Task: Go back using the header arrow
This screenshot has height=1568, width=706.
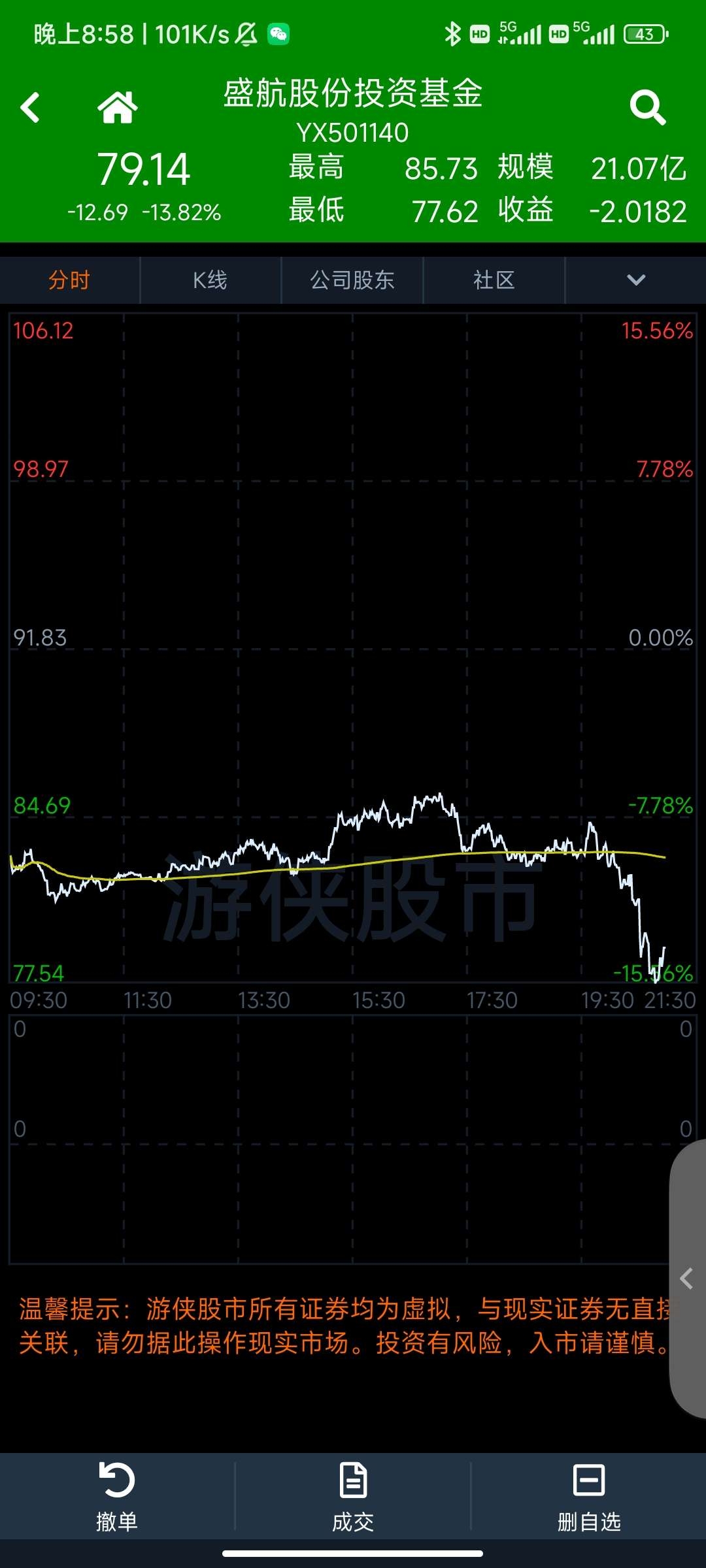Action: tap(30, 107)
